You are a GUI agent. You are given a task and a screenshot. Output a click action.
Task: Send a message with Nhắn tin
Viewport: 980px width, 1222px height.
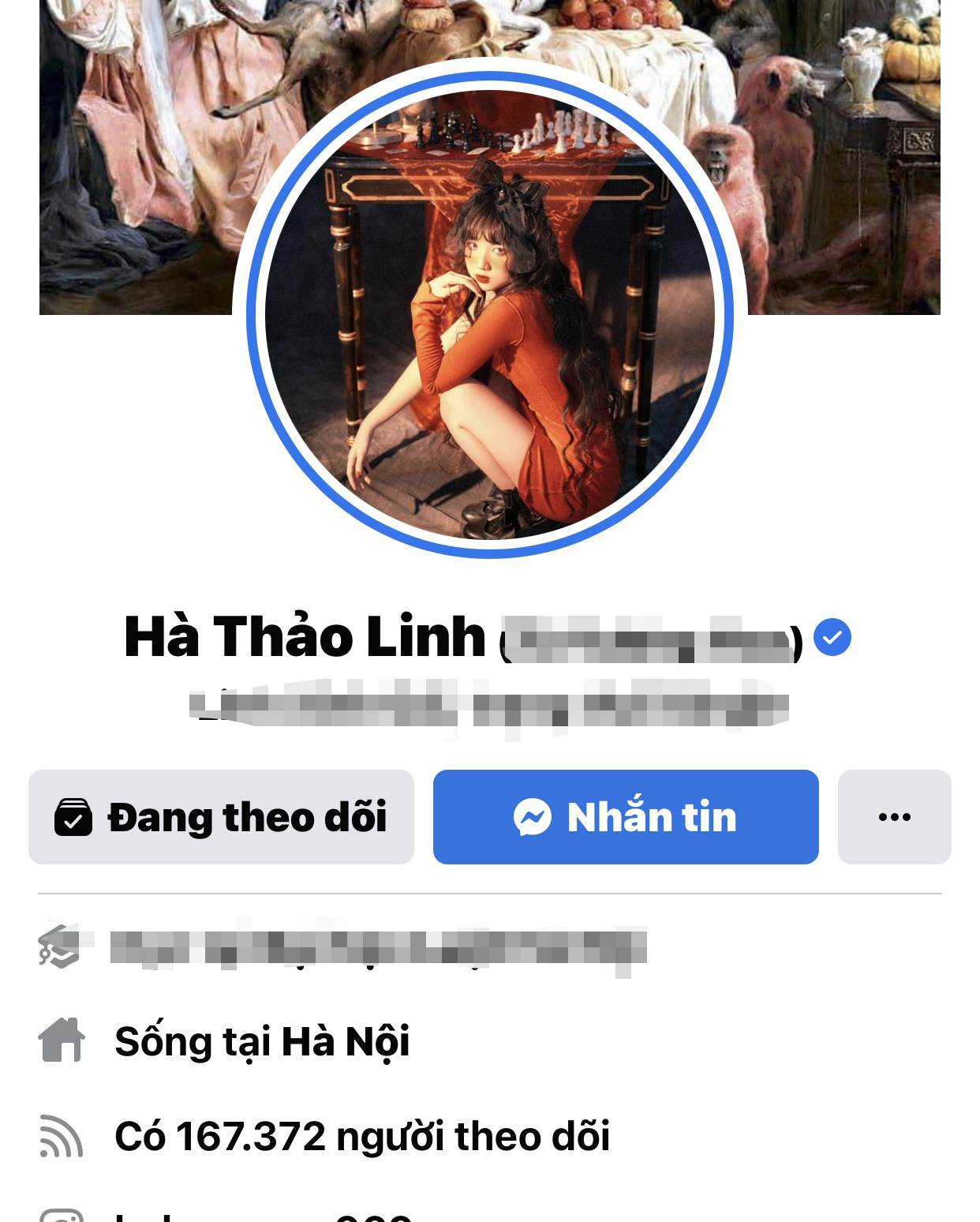coord(626,817)
